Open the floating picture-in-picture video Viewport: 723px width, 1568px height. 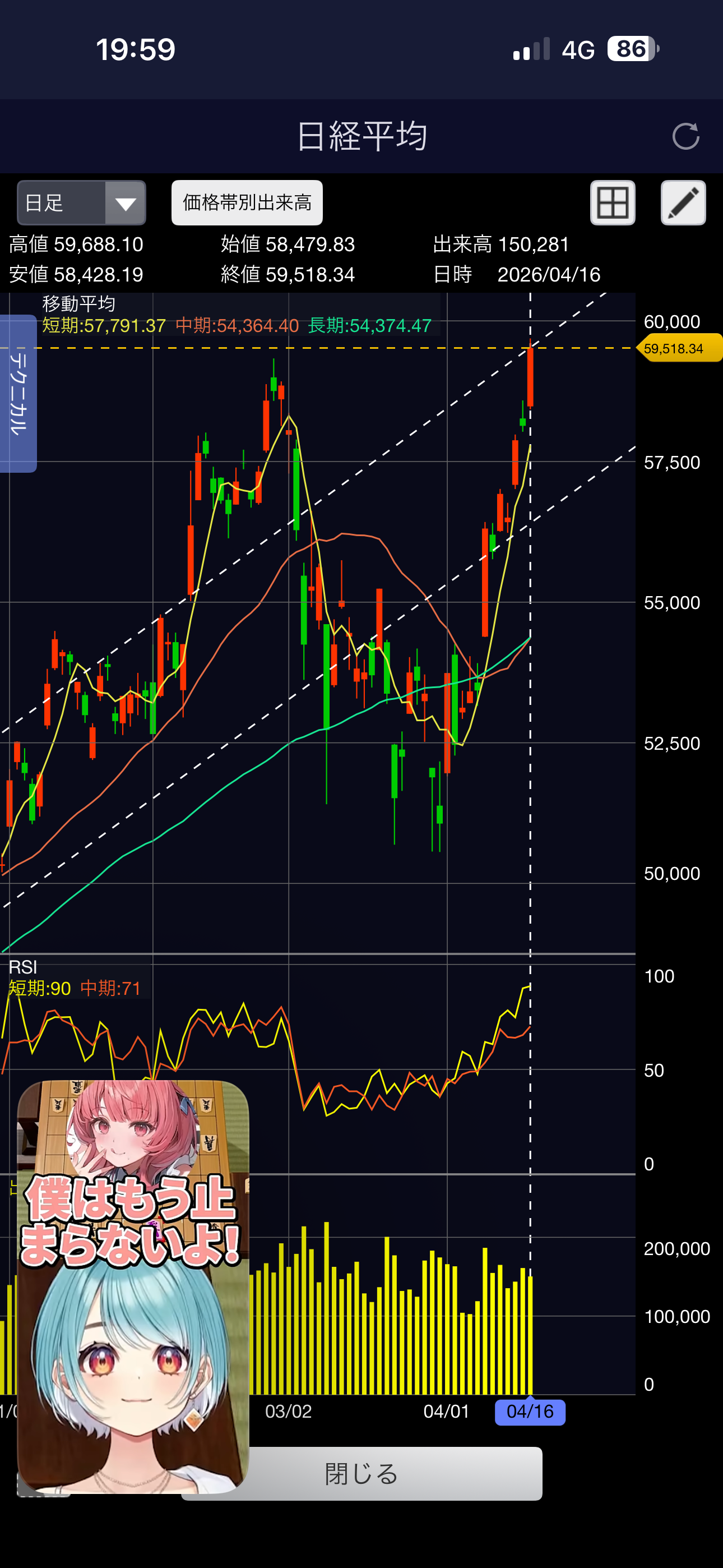[x=133, y=1286]
